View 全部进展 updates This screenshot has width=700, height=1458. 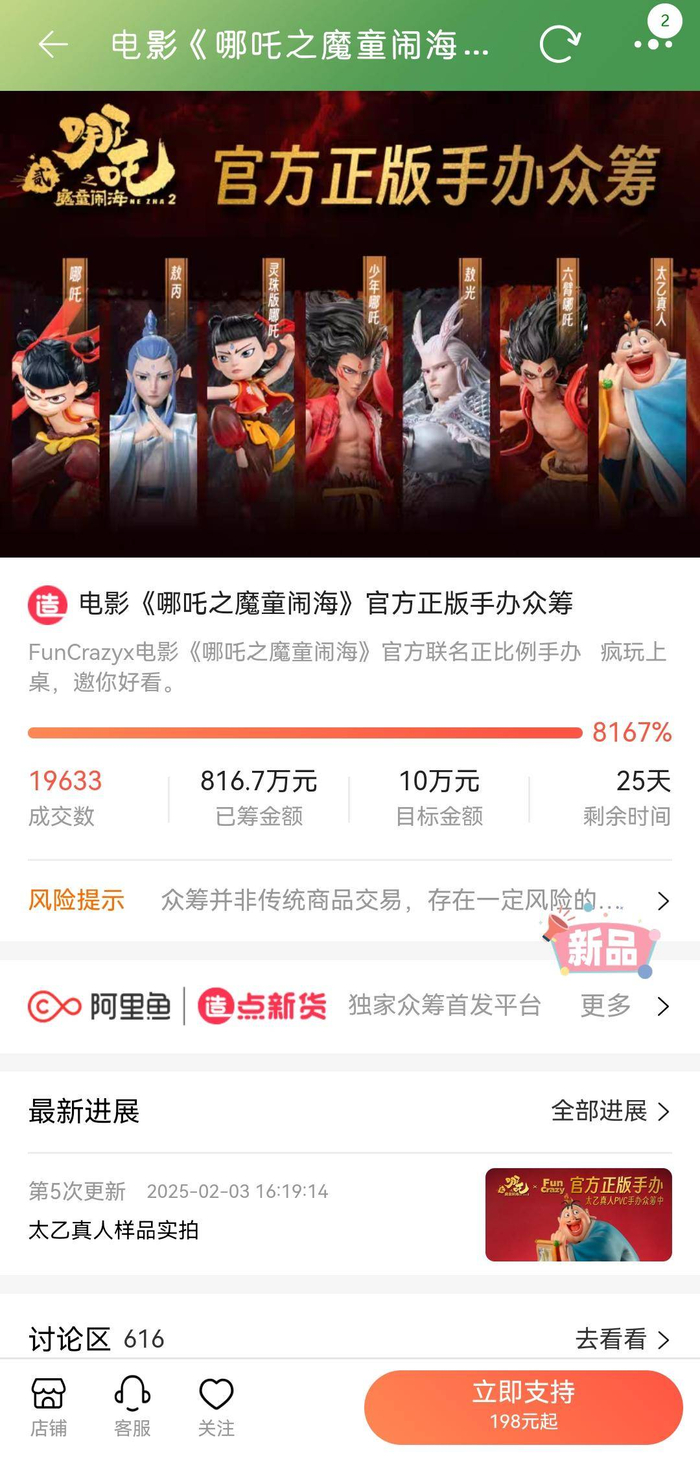coord(610,1111)
